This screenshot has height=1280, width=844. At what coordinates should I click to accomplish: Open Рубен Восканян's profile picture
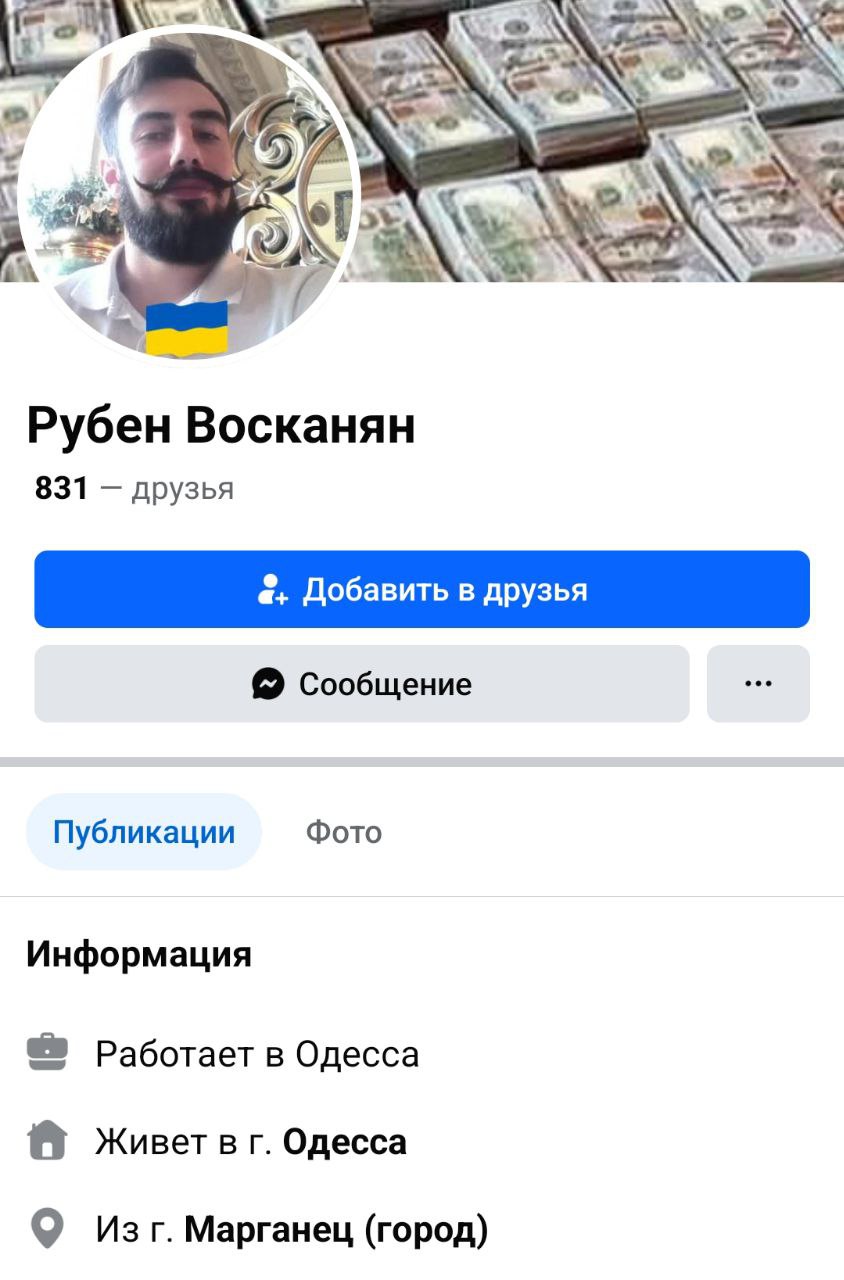click(x=188, y=195)
